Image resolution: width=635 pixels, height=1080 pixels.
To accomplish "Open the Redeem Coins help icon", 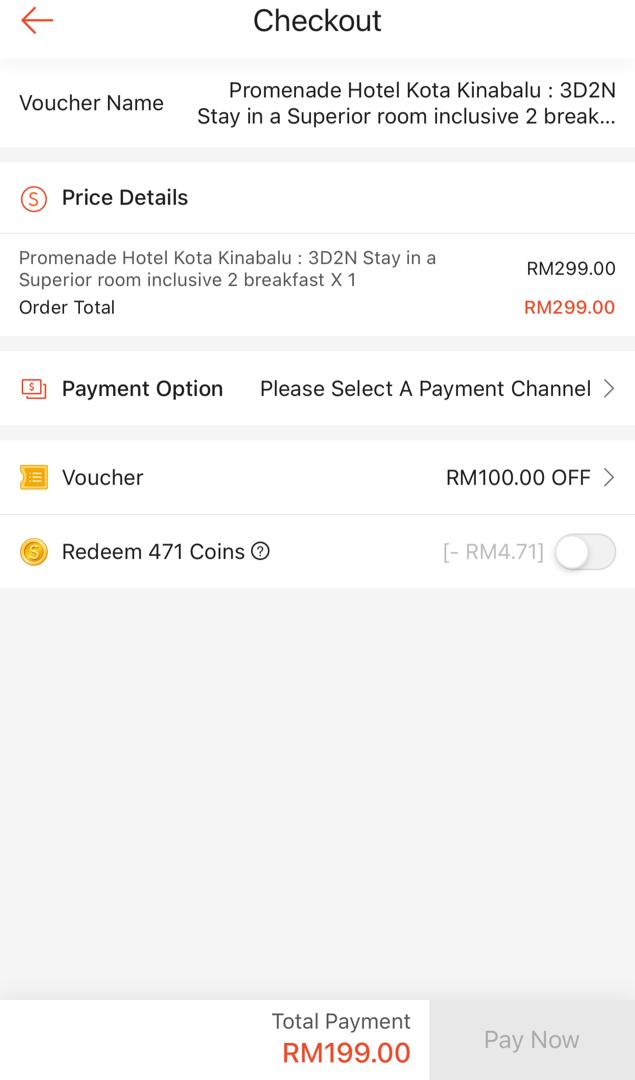I will tap(261, 551).
